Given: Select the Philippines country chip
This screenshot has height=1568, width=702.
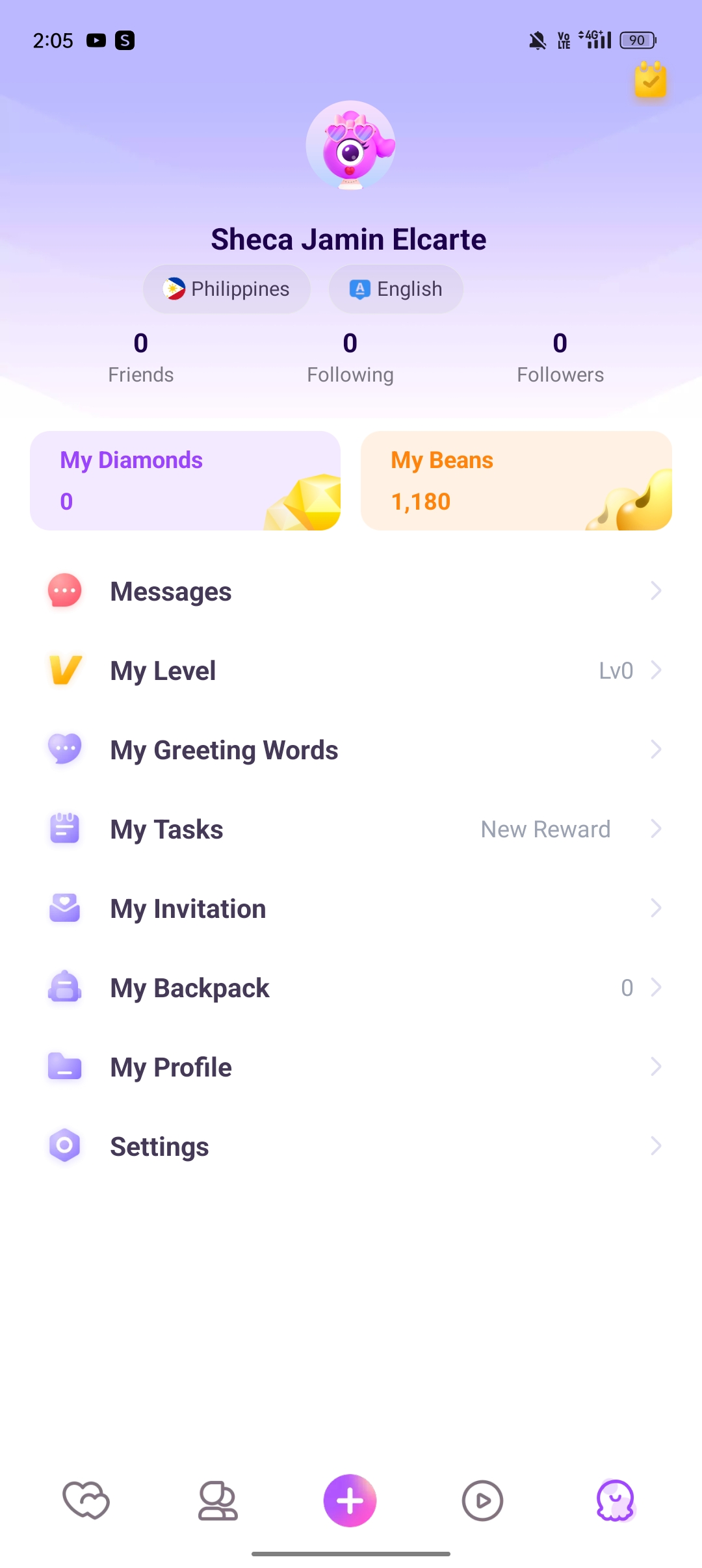Looking at the screenshot, I should (x=226, y=289).
